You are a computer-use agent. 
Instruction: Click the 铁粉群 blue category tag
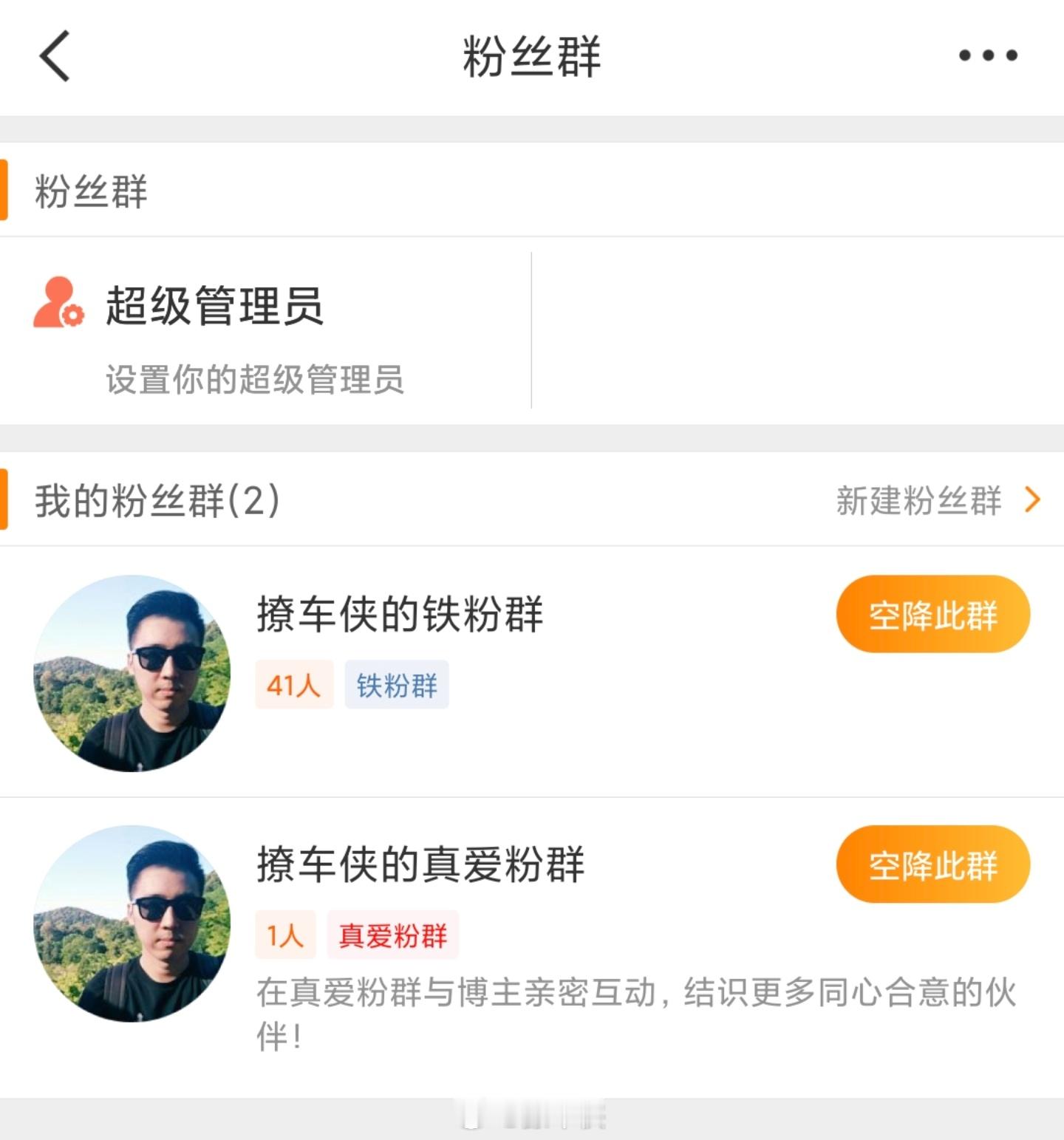(396, 685)
